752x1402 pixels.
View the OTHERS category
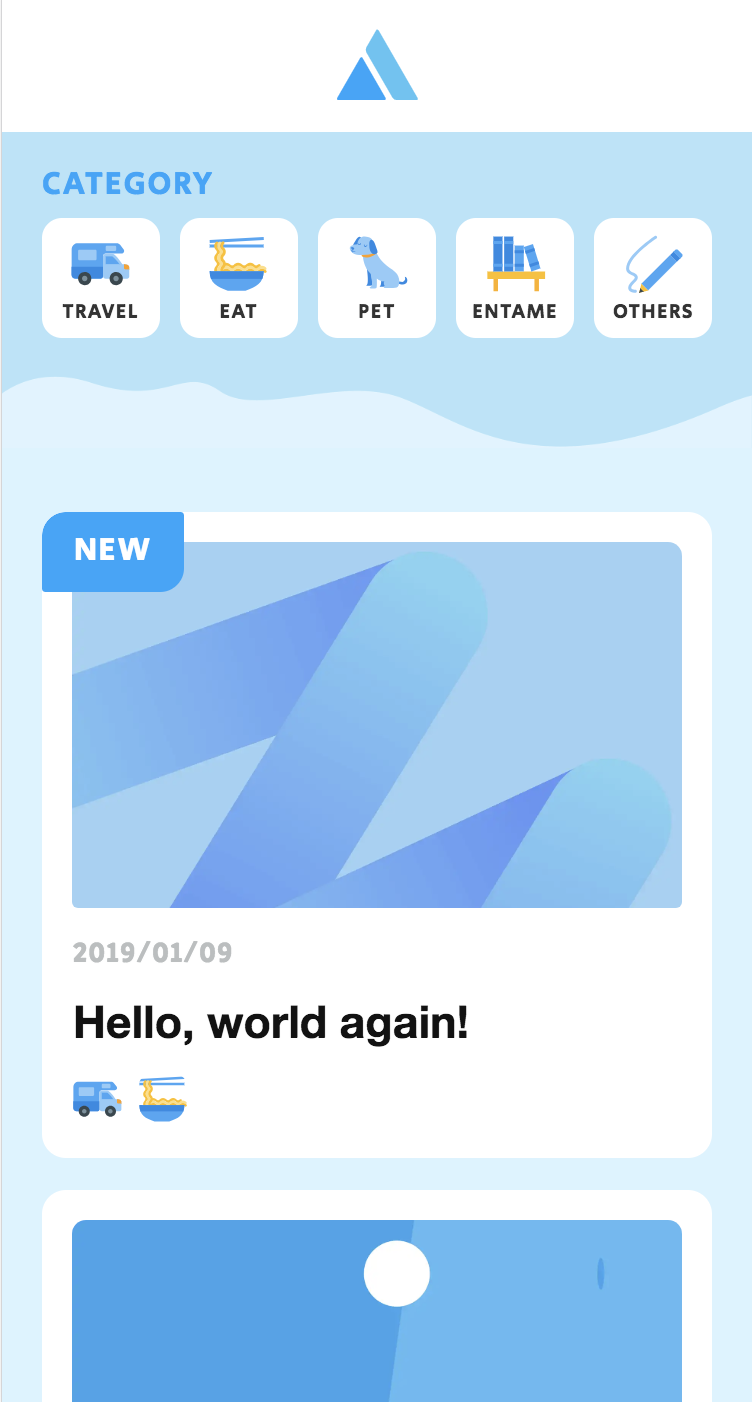tap(652, 278)
